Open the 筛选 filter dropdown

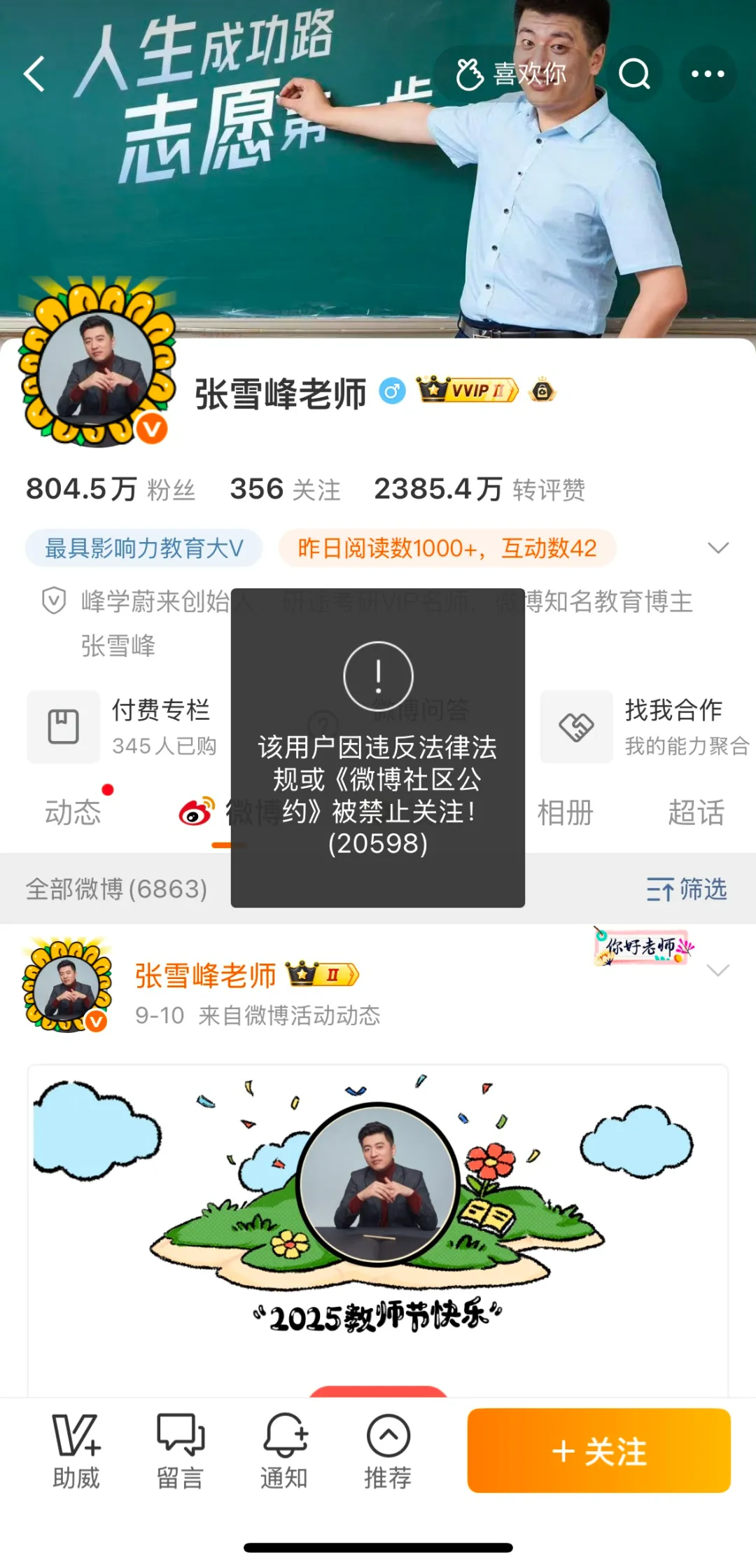[x=685, y=889]
